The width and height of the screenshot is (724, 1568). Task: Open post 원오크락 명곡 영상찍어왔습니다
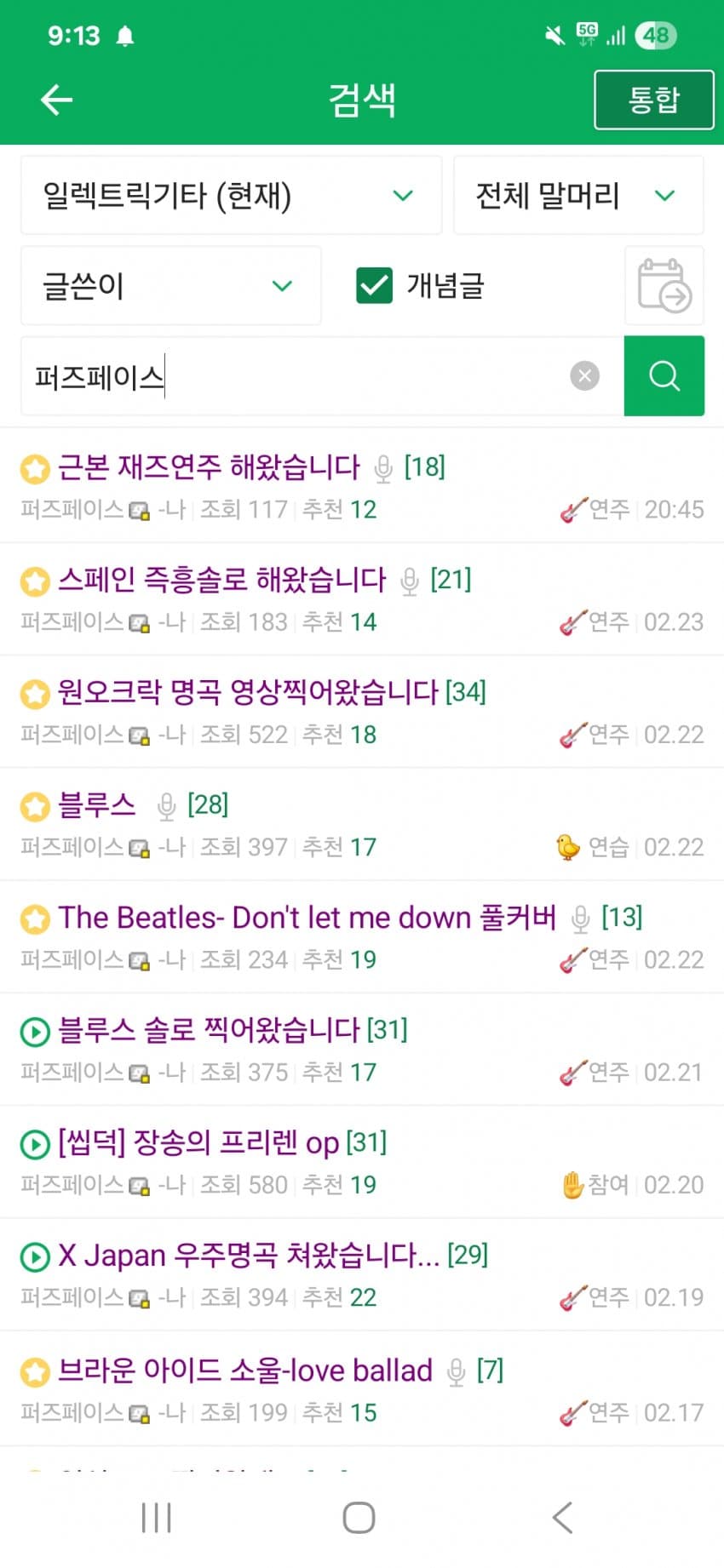click(x=247, y=692)
